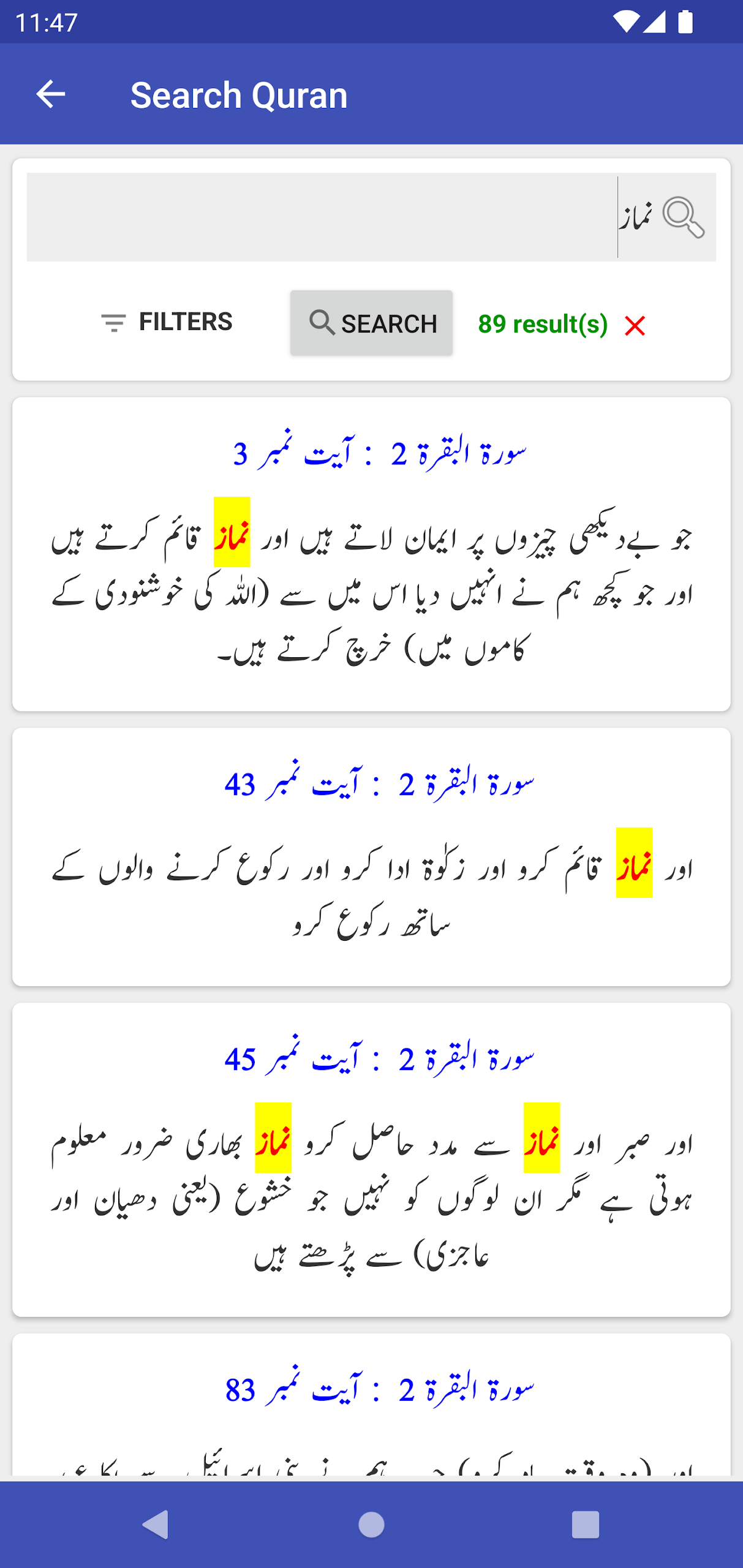Image resolution: width=743 pixels, height=1568 pixels.
Task: Open the result for Al-Baqarah verse 3
Action: pos(371,554)
